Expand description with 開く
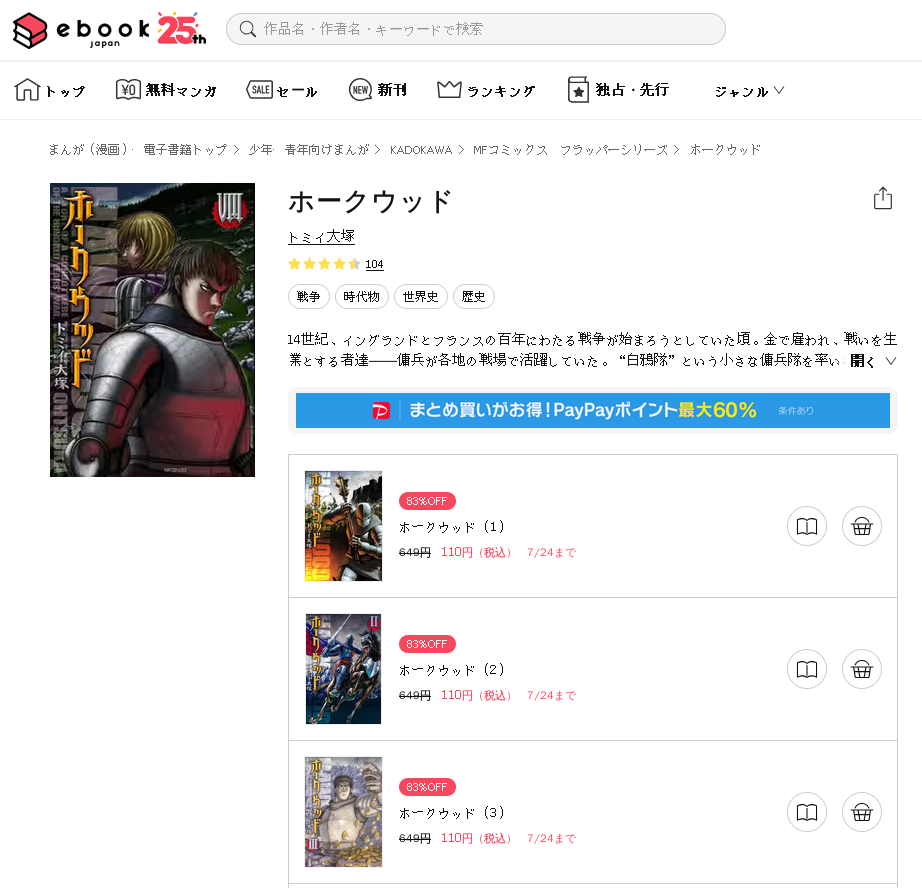Image resolution: width=922 pixels, height=888 pixels. (x=873, y=361)
